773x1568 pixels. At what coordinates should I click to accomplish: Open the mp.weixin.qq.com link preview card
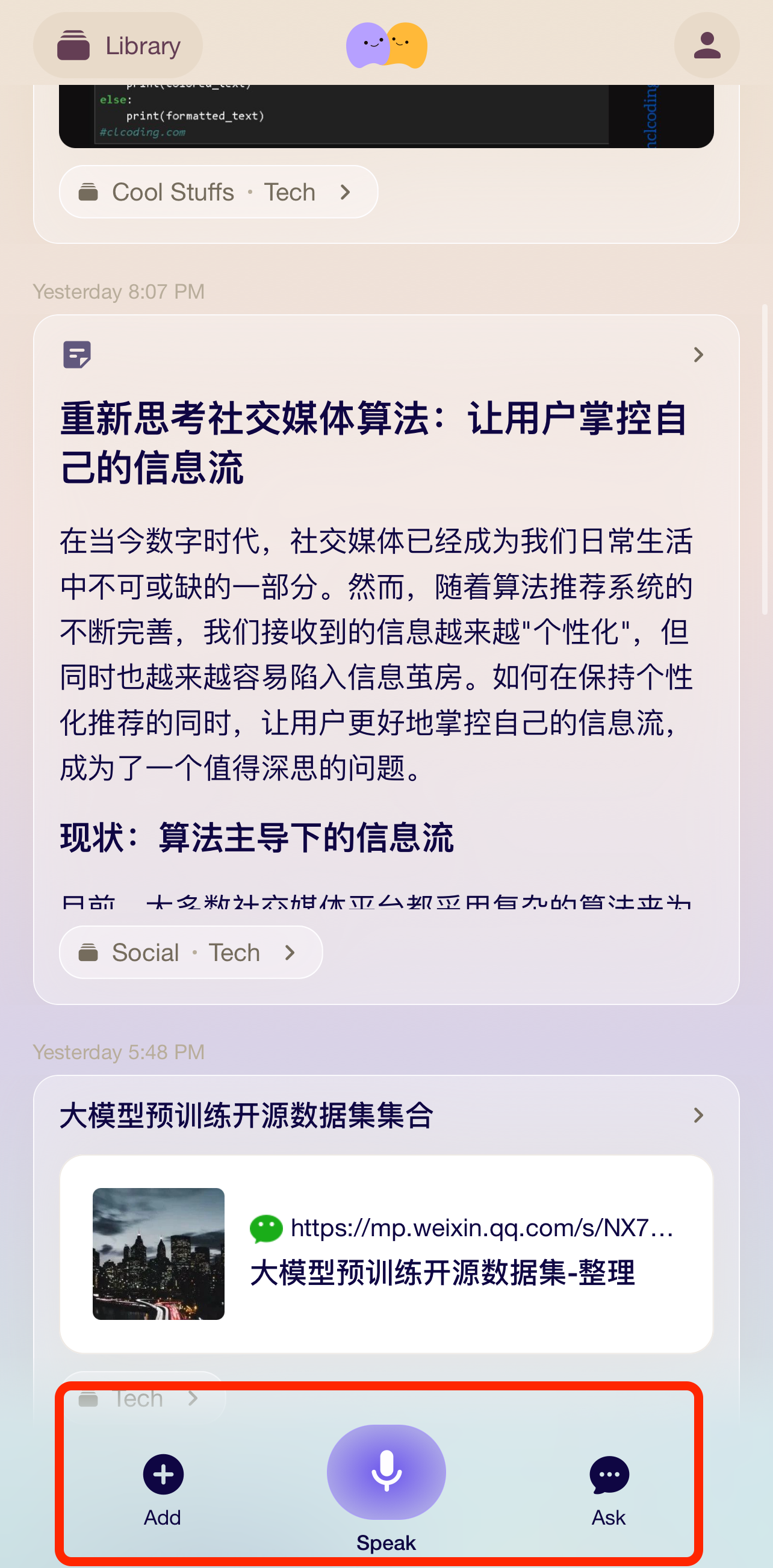[386, 1254]
